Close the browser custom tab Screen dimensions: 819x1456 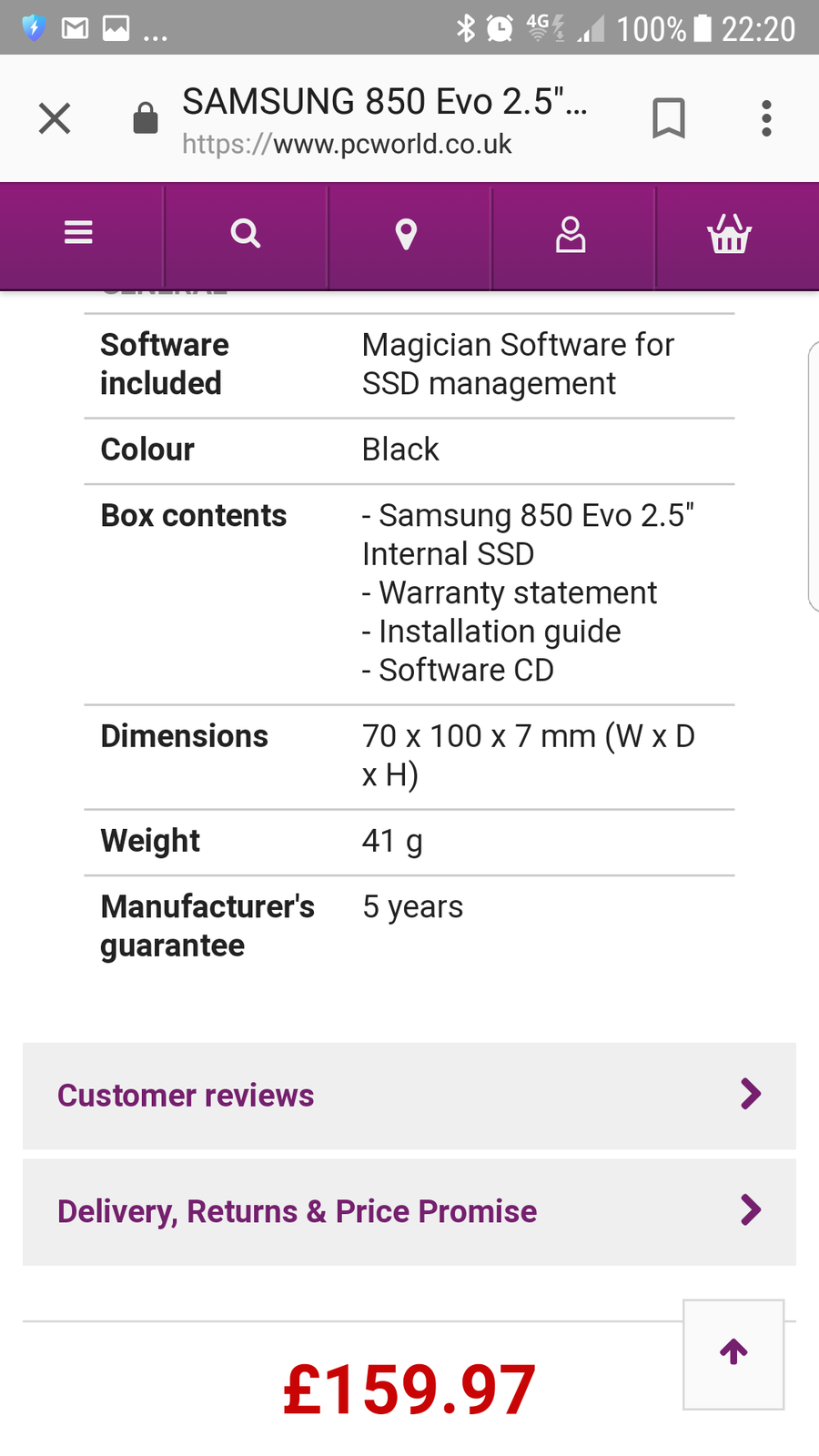[x=55, y=118]
